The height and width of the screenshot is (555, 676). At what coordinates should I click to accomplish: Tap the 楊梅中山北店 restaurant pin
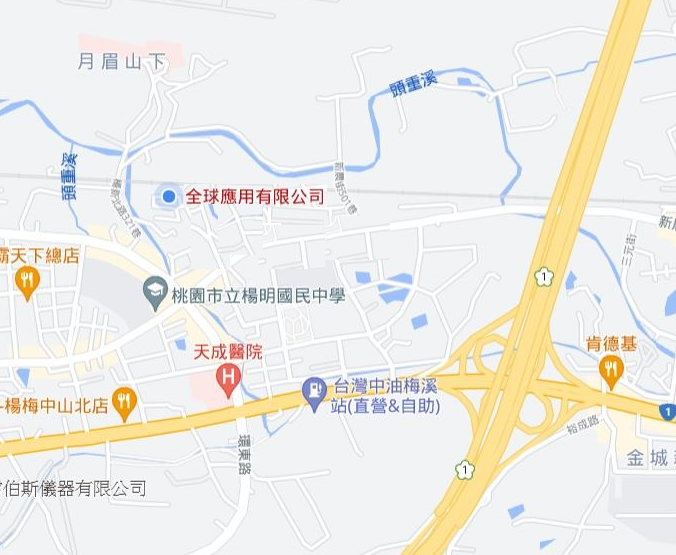(x=124, y=402)
